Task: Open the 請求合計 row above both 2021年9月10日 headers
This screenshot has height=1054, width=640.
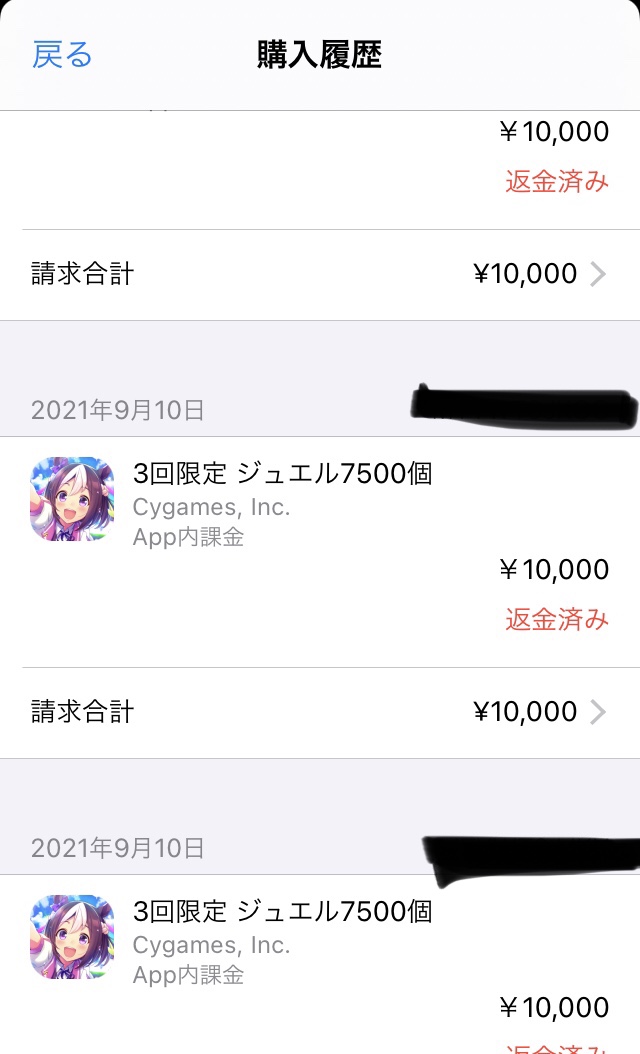Action: 320,274
